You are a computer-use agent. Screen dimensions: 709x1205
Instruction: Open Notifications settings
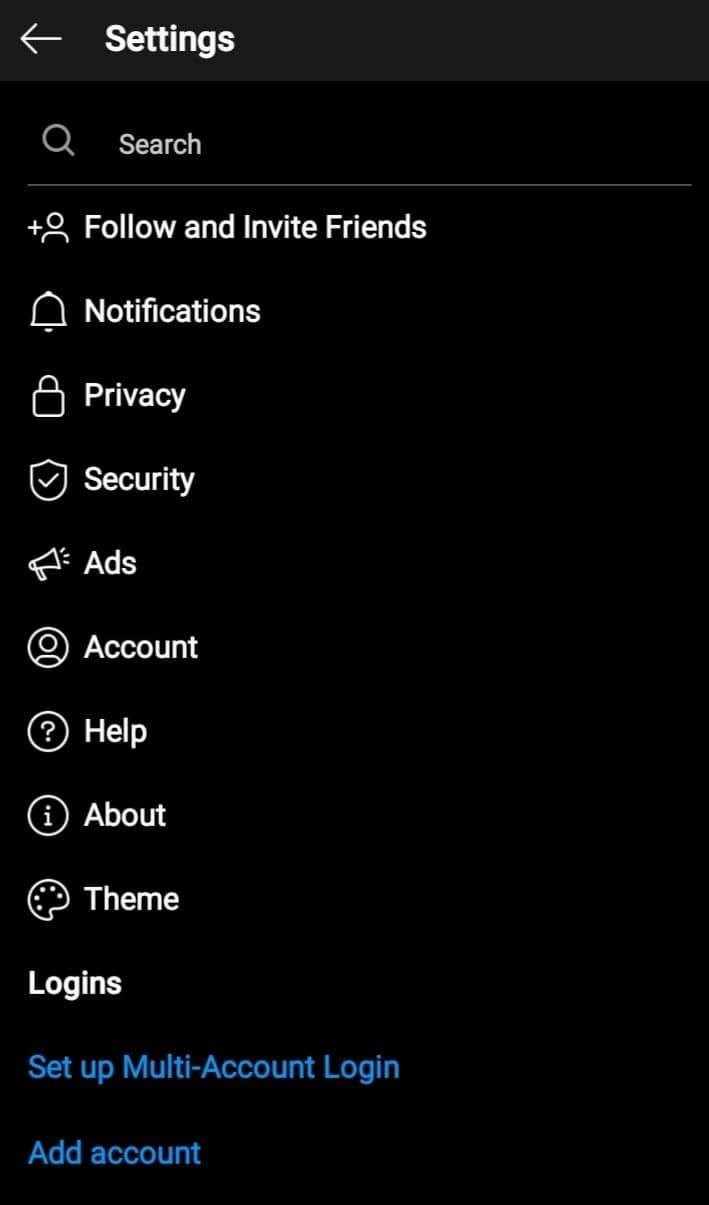point(354,311)
